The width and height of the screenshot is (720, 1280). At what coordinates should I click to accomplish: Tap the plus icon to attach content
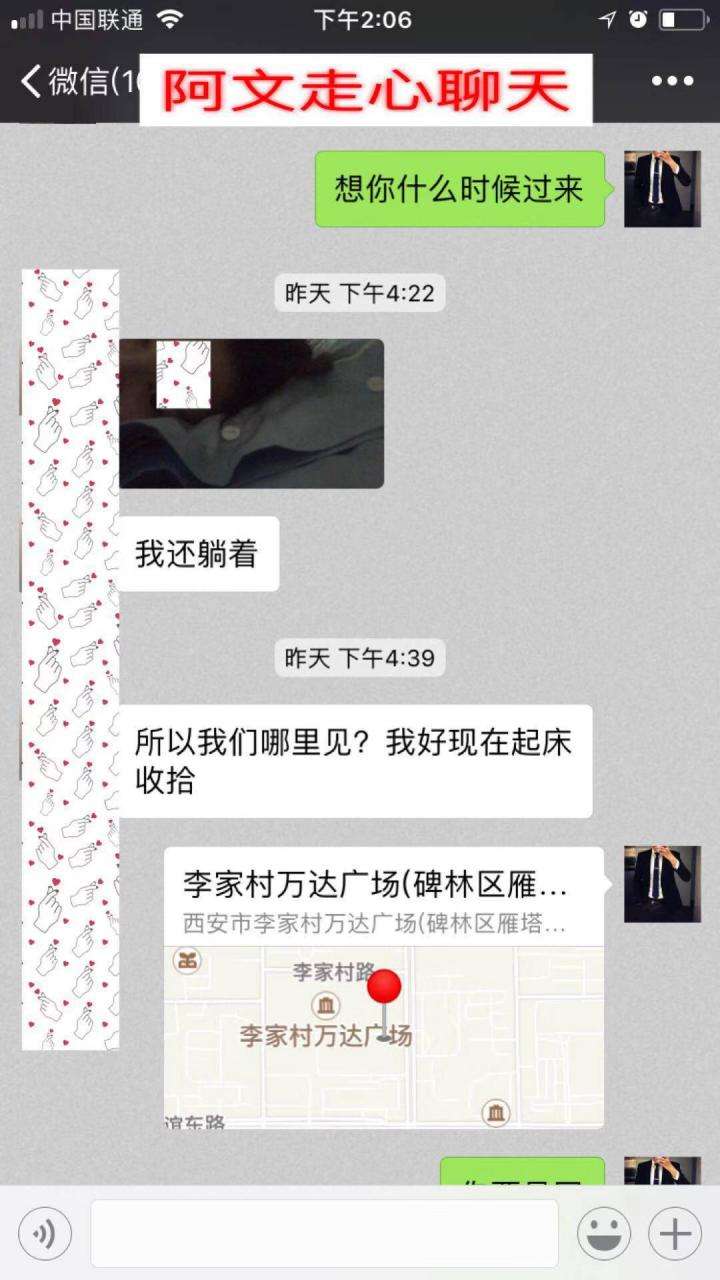pos(672,1232)
